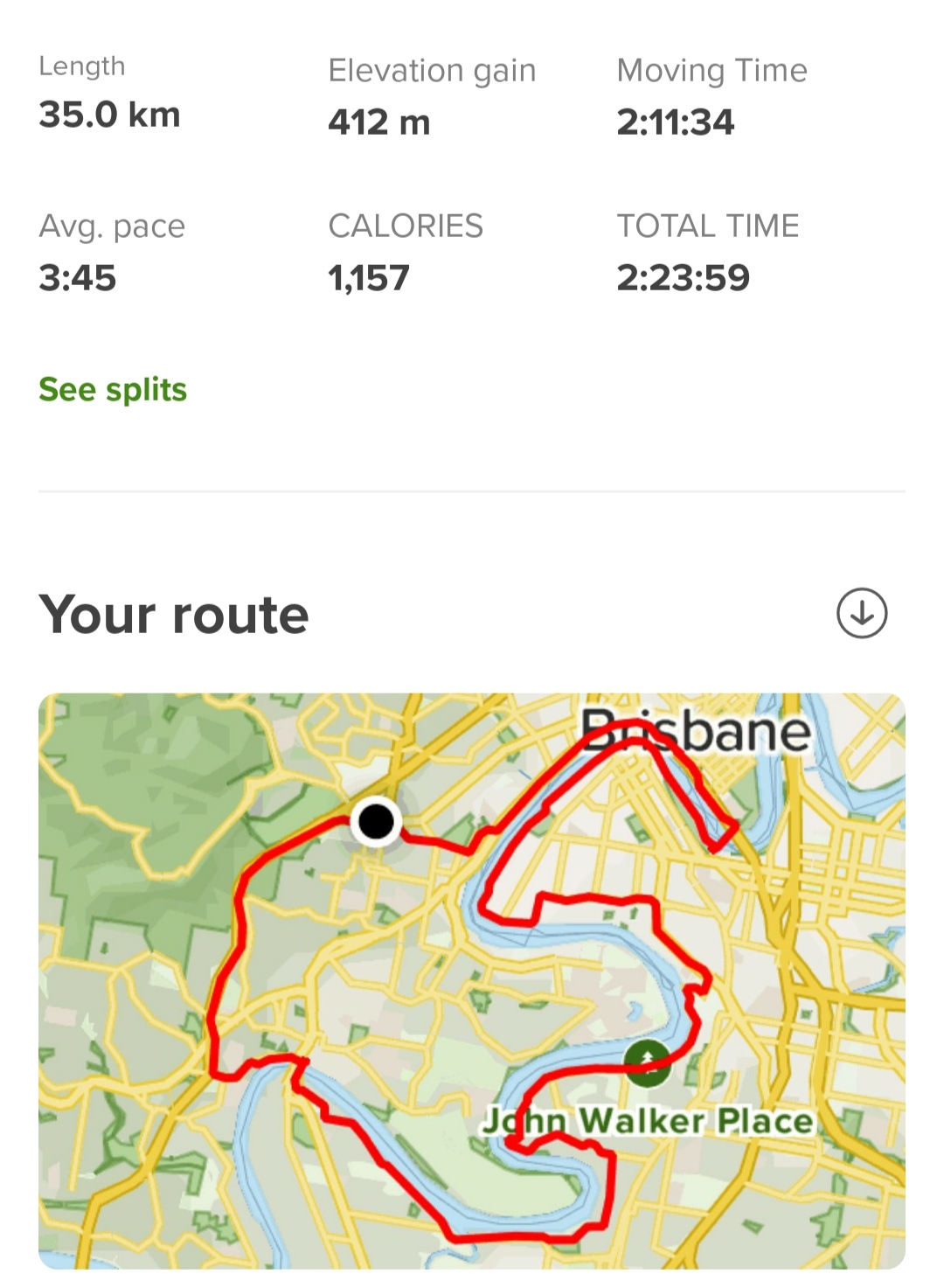Open the route map preview
Screen dimensions: 944x1288
[472, 979]
